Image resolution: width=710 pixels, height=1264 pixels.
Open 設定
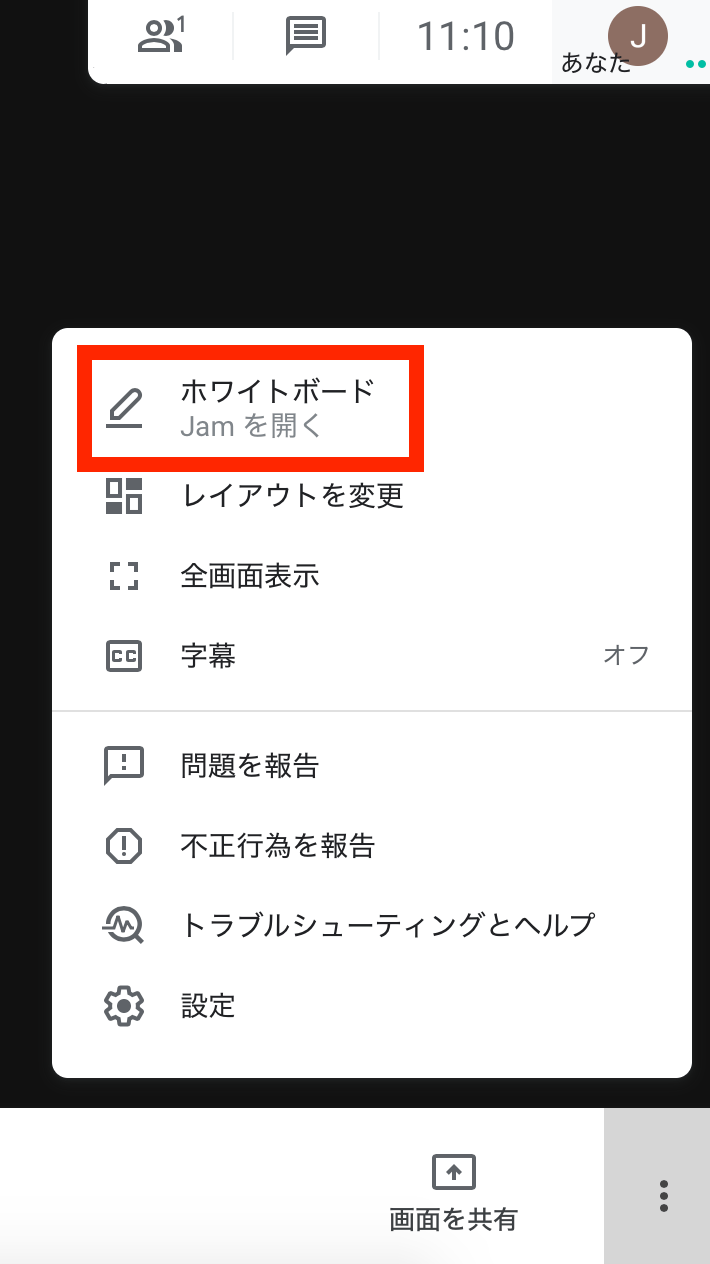[372, 1005]
